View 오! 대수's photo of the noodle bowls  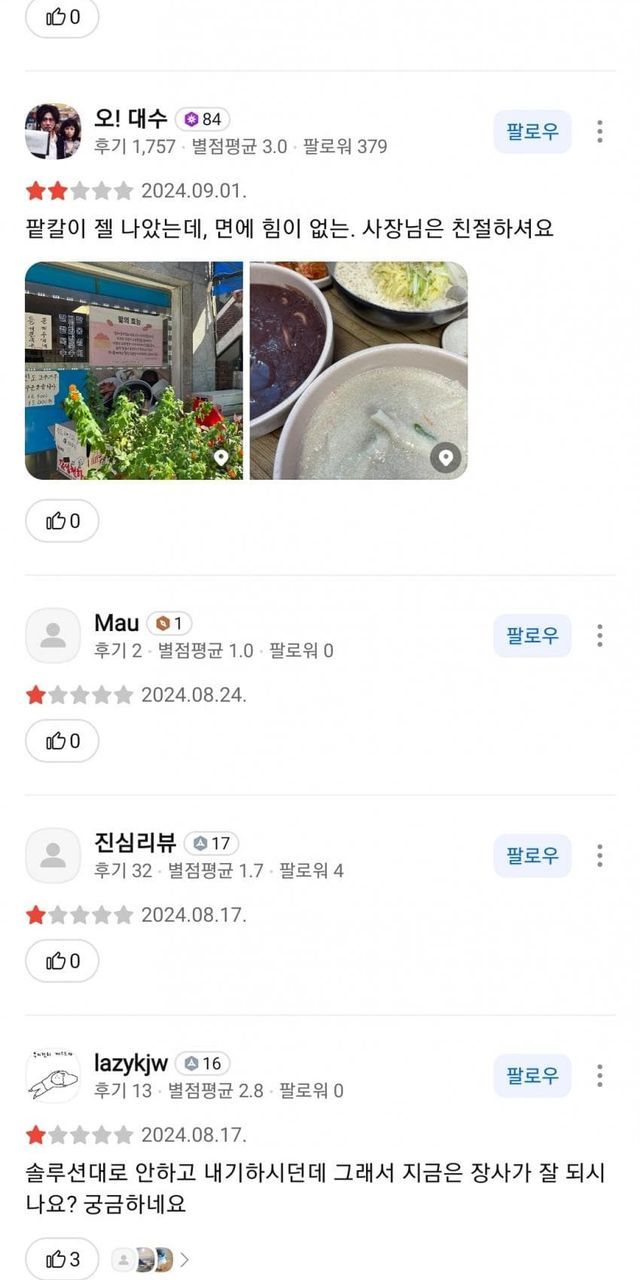(358, 371)
